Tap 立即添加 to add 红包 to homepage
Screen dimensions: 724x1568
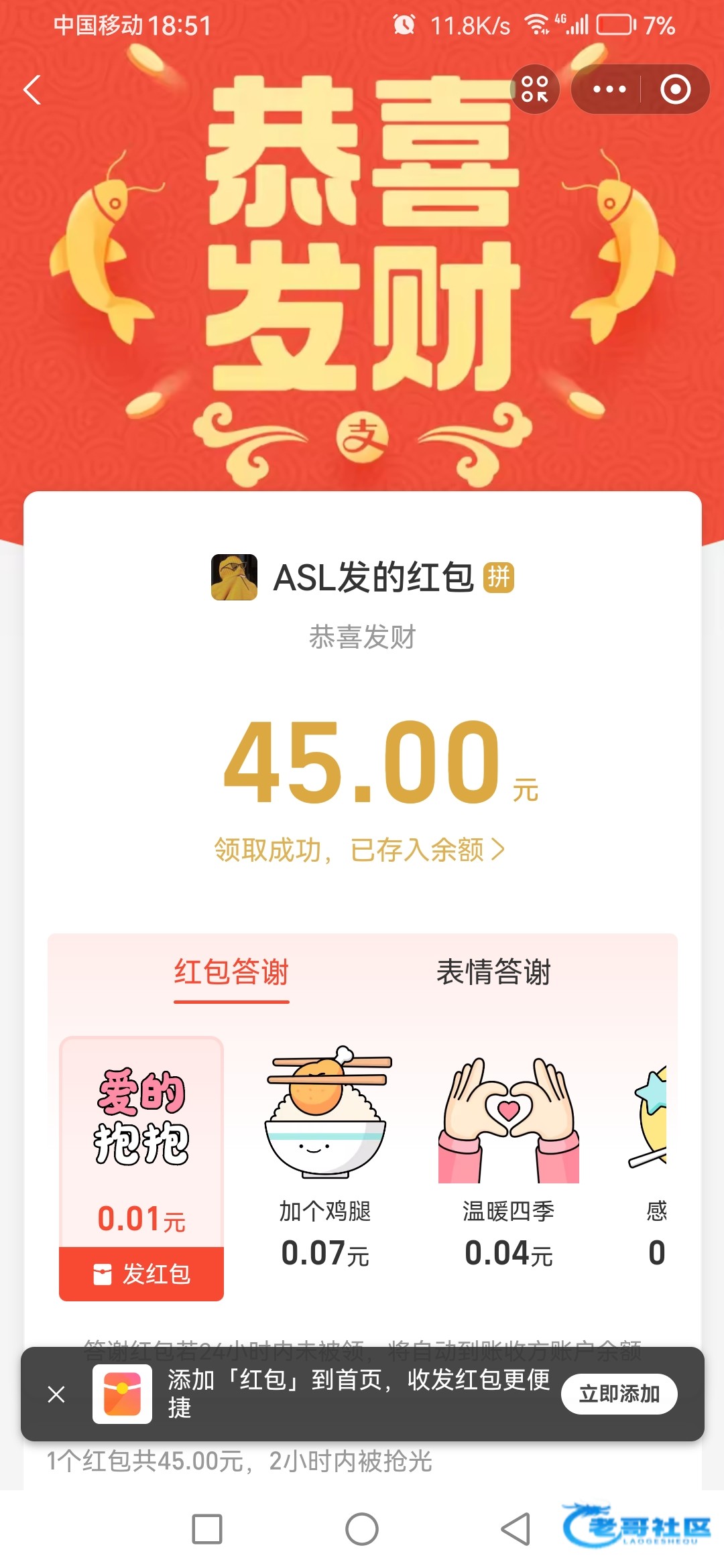coord(619,1394)
